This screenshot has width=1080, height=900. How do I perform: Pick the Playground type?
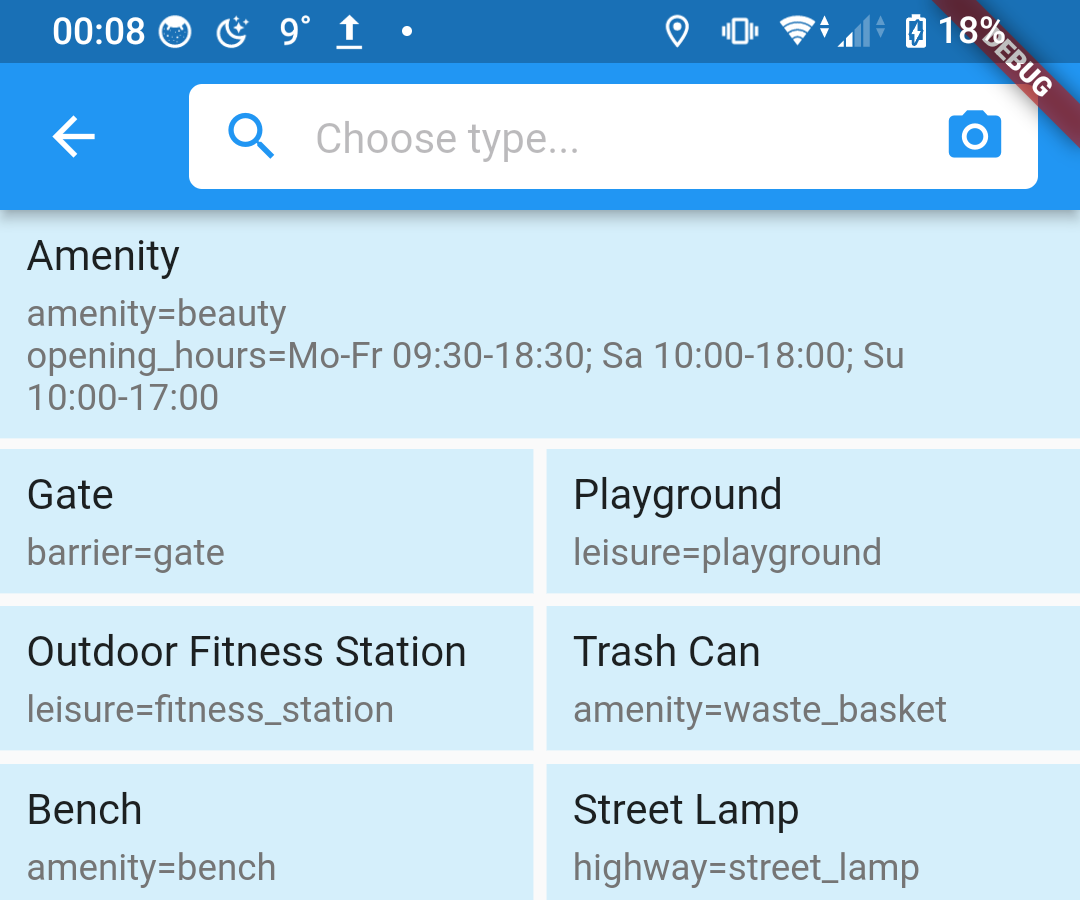(x=812, y=521)
